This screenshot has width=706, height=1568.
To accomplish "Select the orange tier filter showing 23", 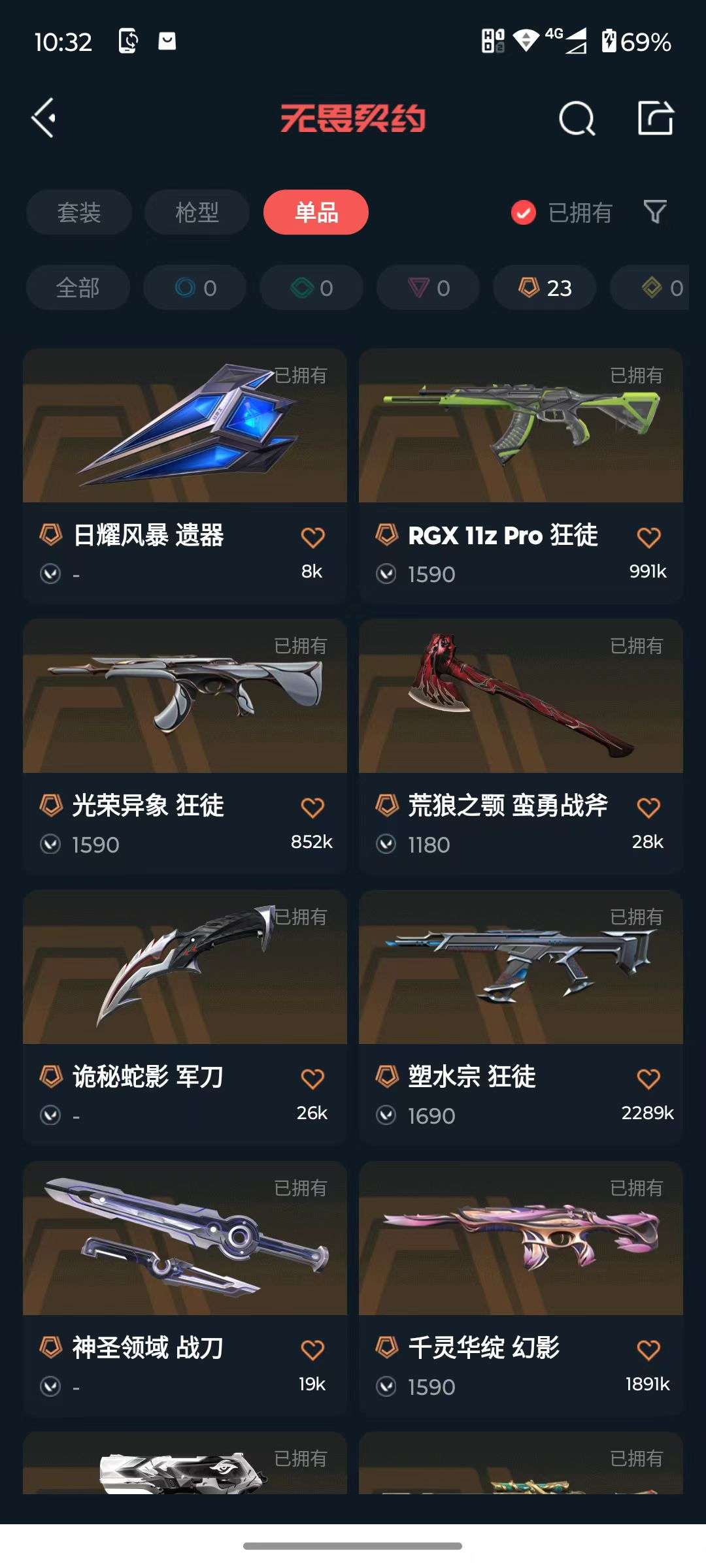I will click(x=543, y=287).
